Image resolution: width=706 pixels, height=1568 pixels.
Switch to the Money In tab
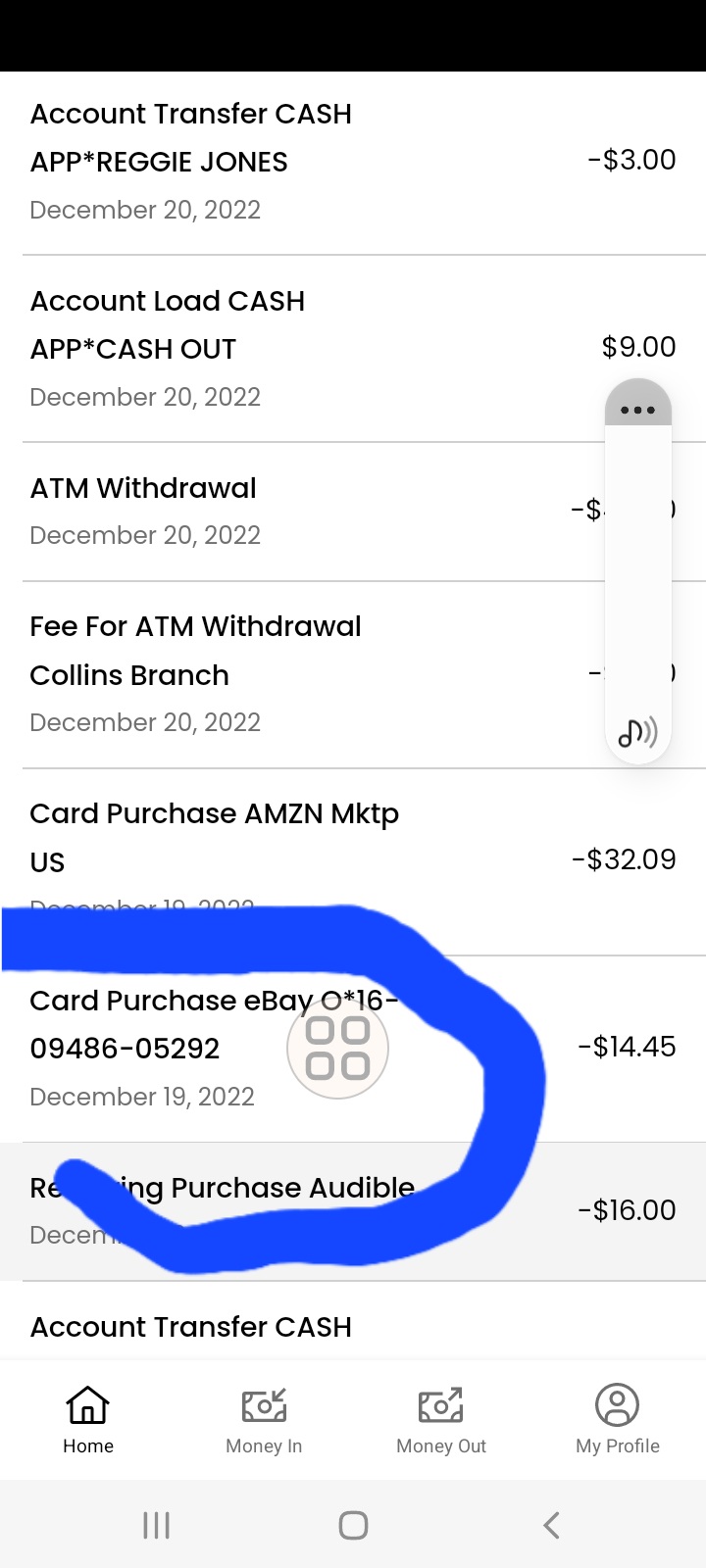click(264, 1419)
